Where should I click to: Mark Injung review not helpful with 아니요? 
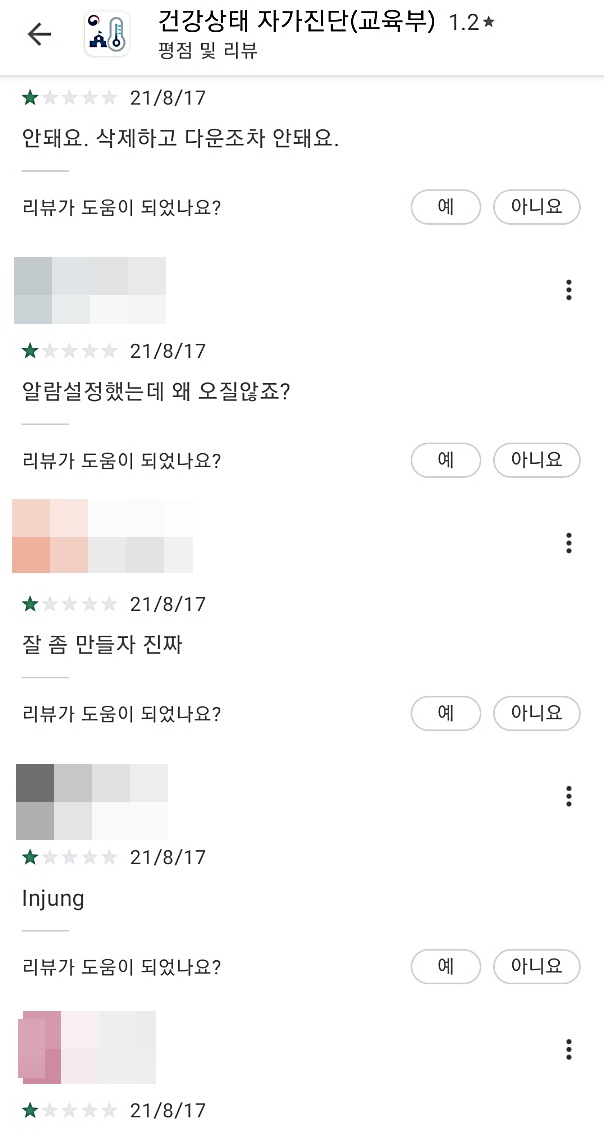[536, 966]
